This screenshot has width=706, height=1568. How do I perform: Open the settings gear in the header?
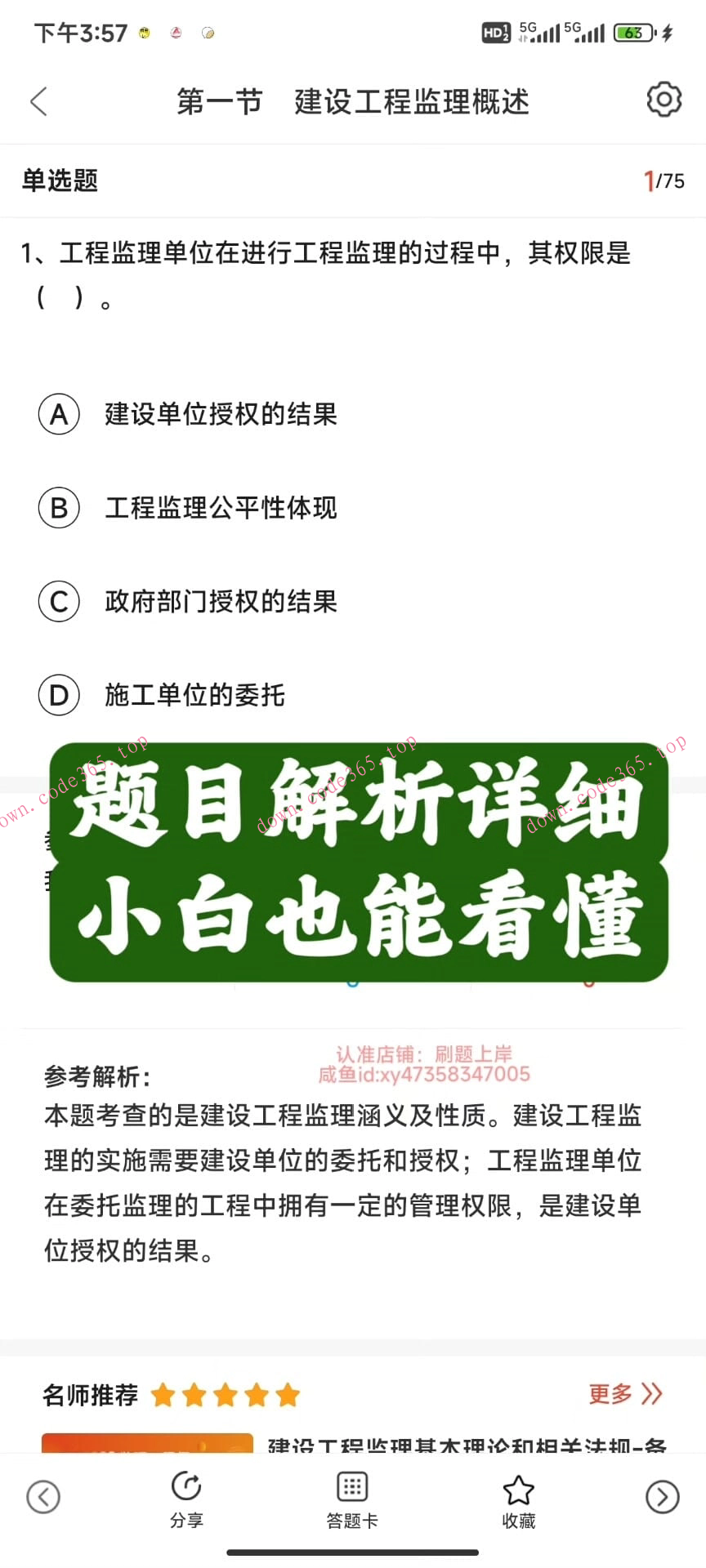pos(664,100)
